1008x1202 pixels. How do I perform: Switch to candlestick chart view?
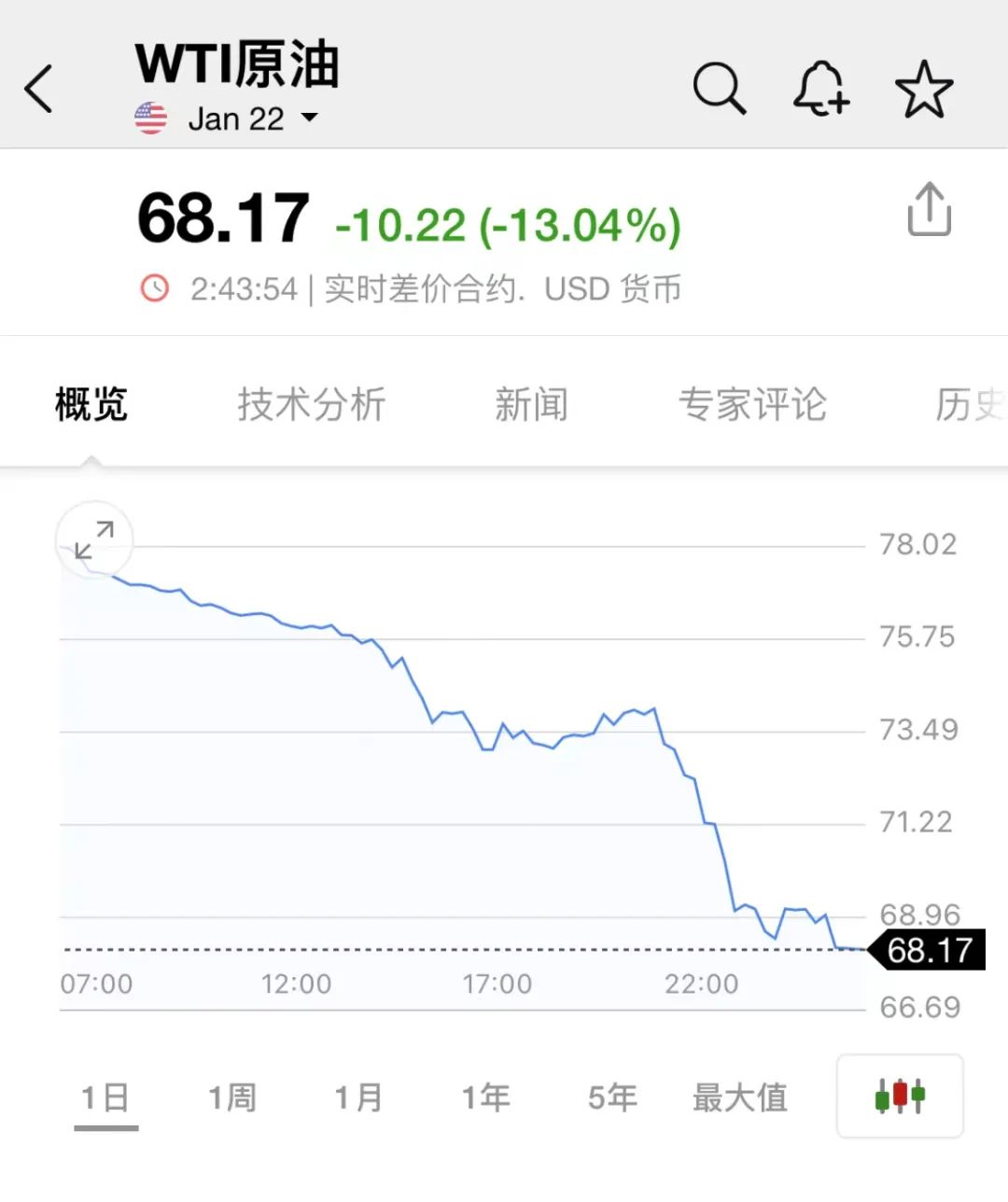click(900, 1097)
